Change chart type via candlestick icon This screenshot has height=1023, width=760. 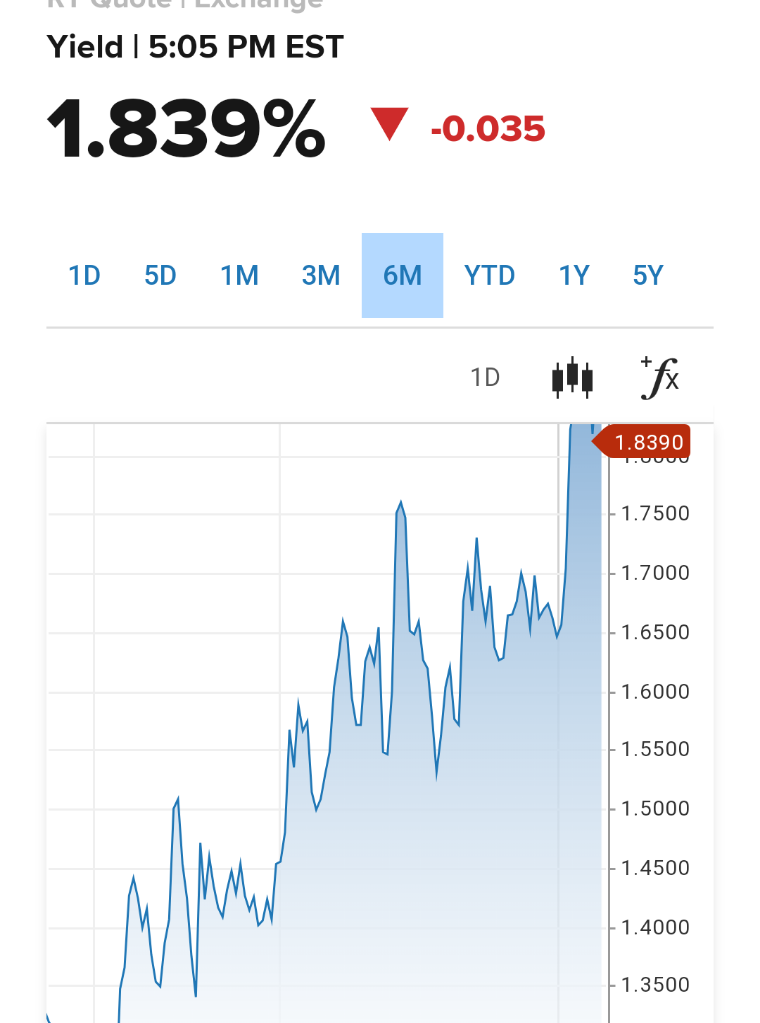point(572,378)
